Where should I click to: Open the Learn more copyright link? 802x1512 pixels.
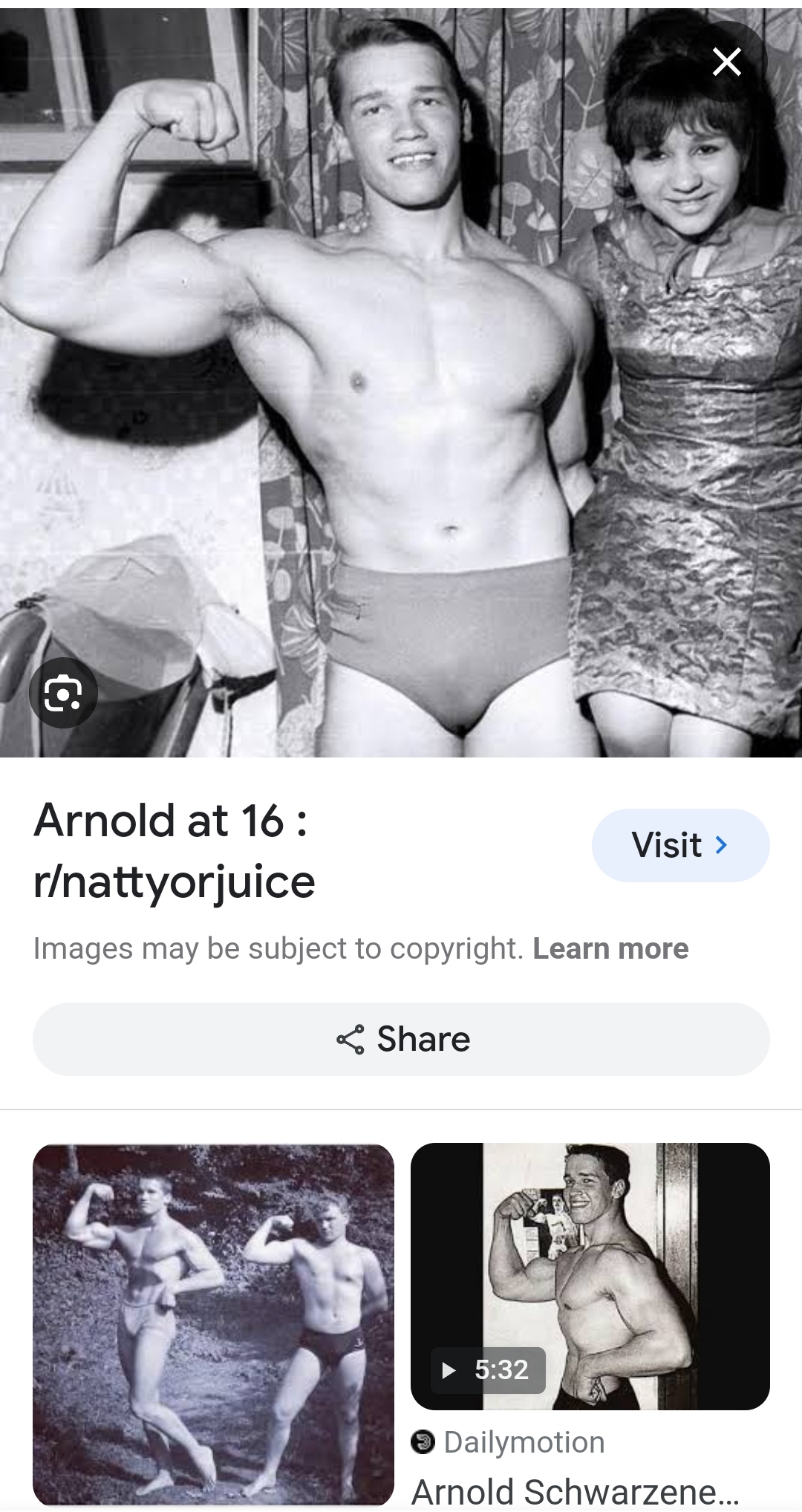tap(610, 948)
